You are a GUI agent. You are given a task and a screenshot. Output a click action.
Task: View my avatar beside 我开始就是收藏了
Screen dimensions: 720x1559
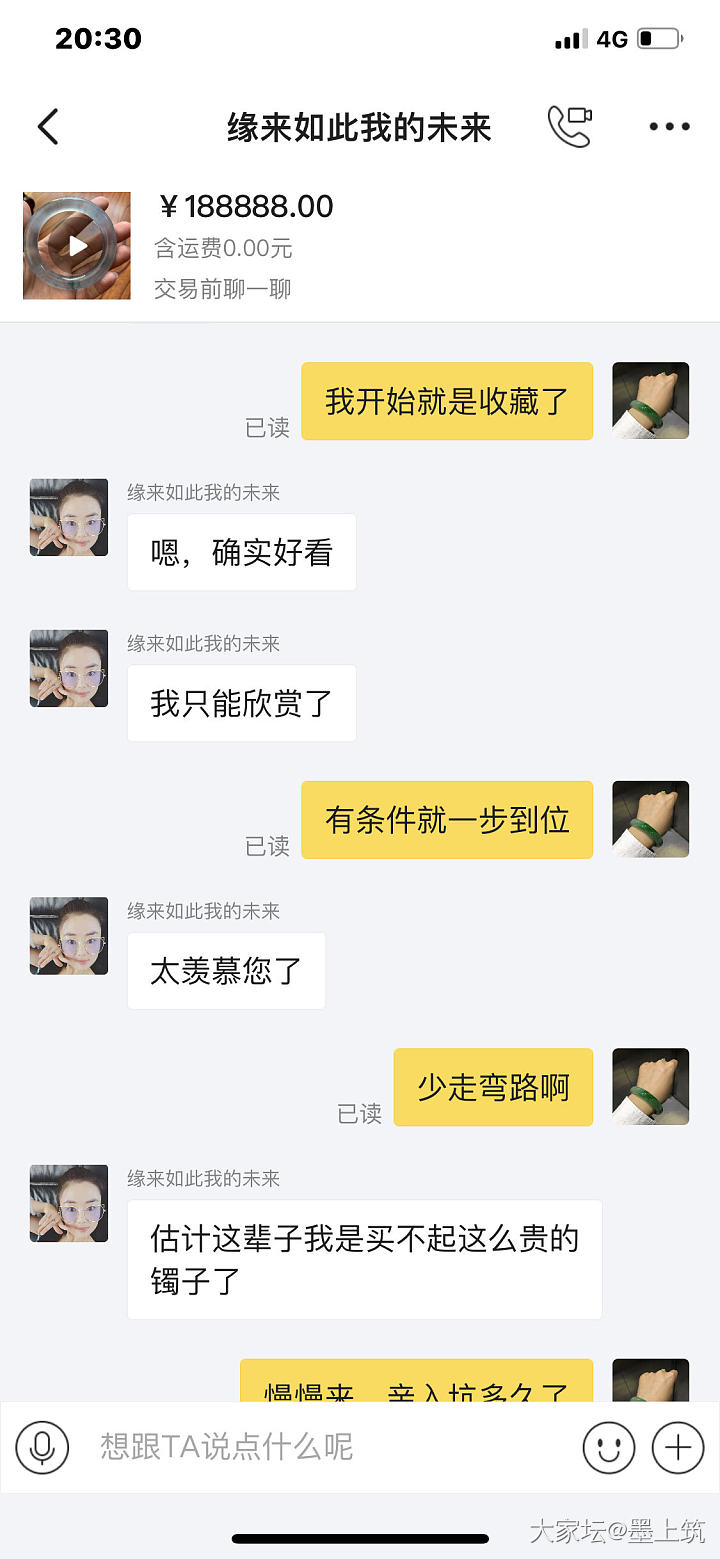650,401
